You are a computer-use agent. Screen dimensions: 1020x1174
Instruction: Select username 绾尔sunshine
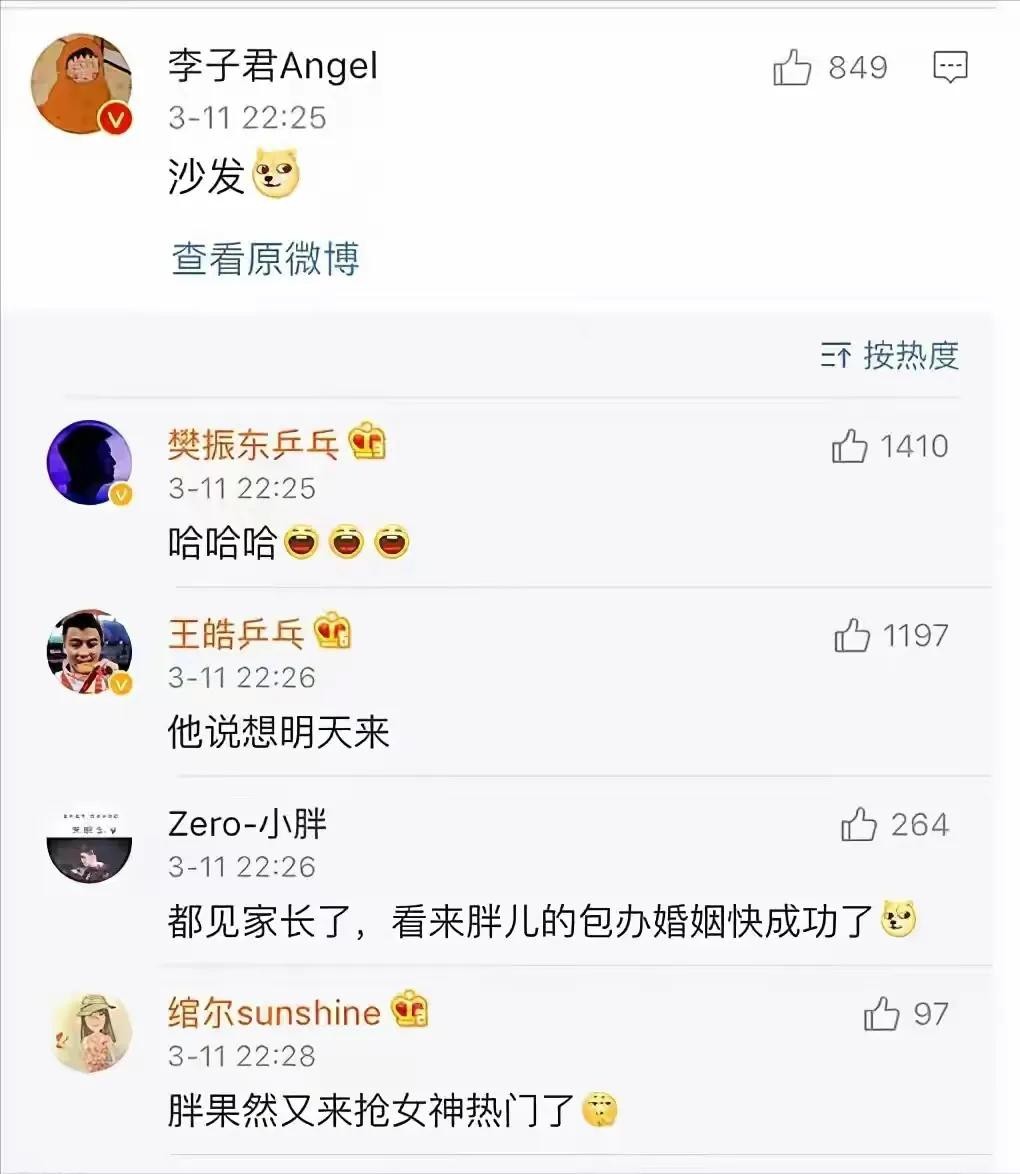pyautogui.click(x=274, y=1012)
